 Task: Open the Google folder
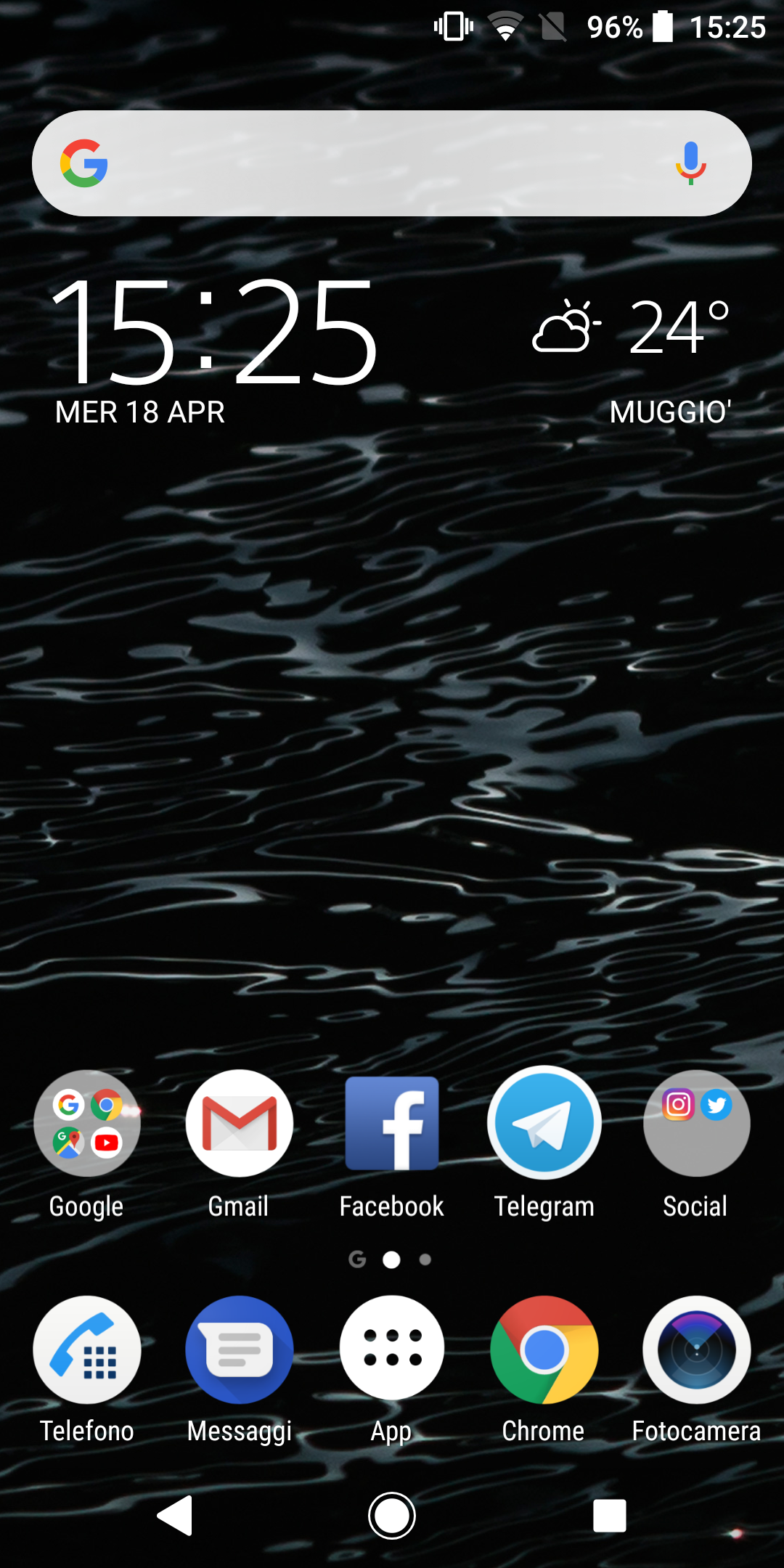tap(87, 1123)
